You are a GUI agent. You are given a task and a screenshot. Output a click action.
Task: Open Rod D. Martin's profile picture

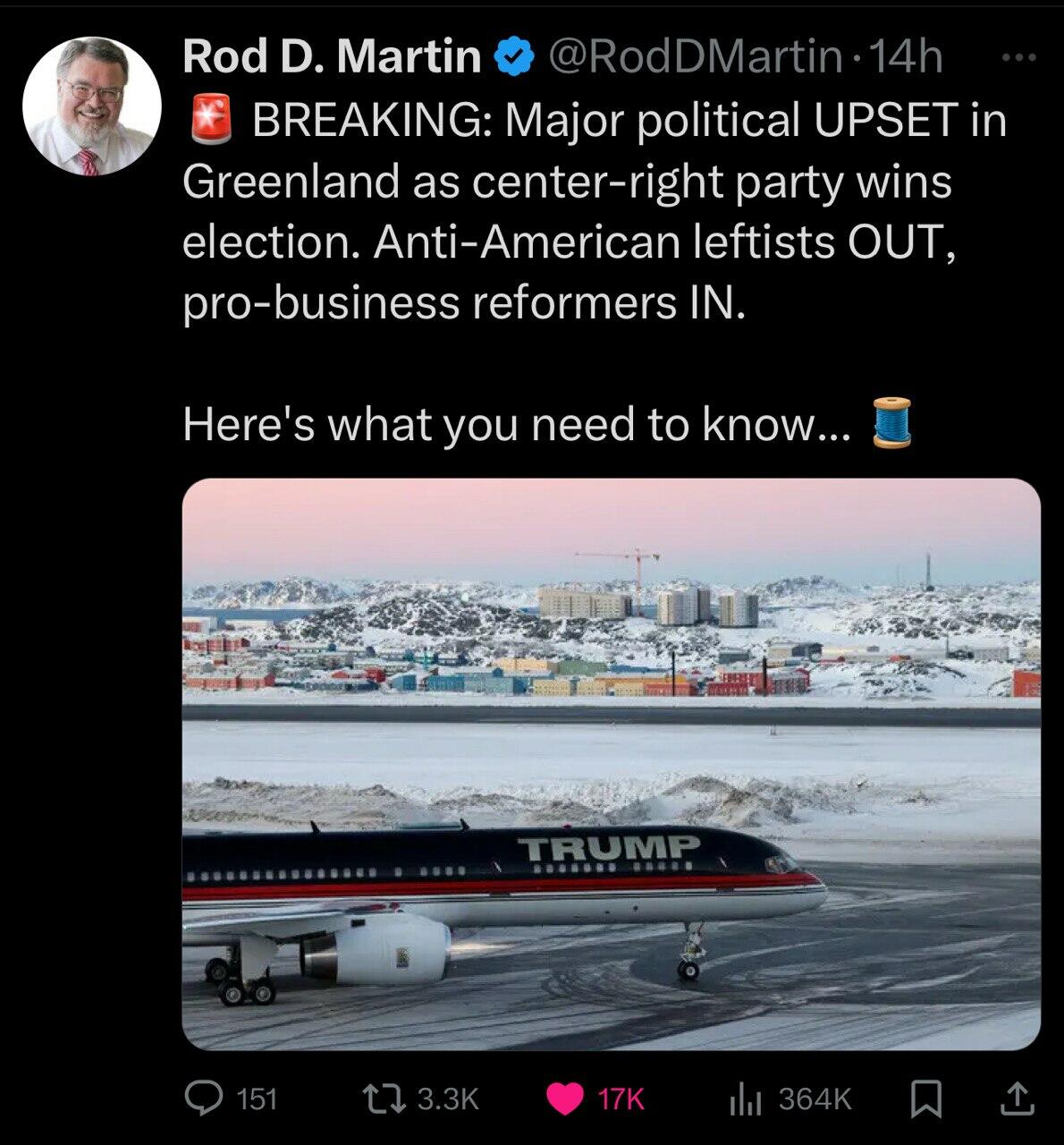[91, 105]
